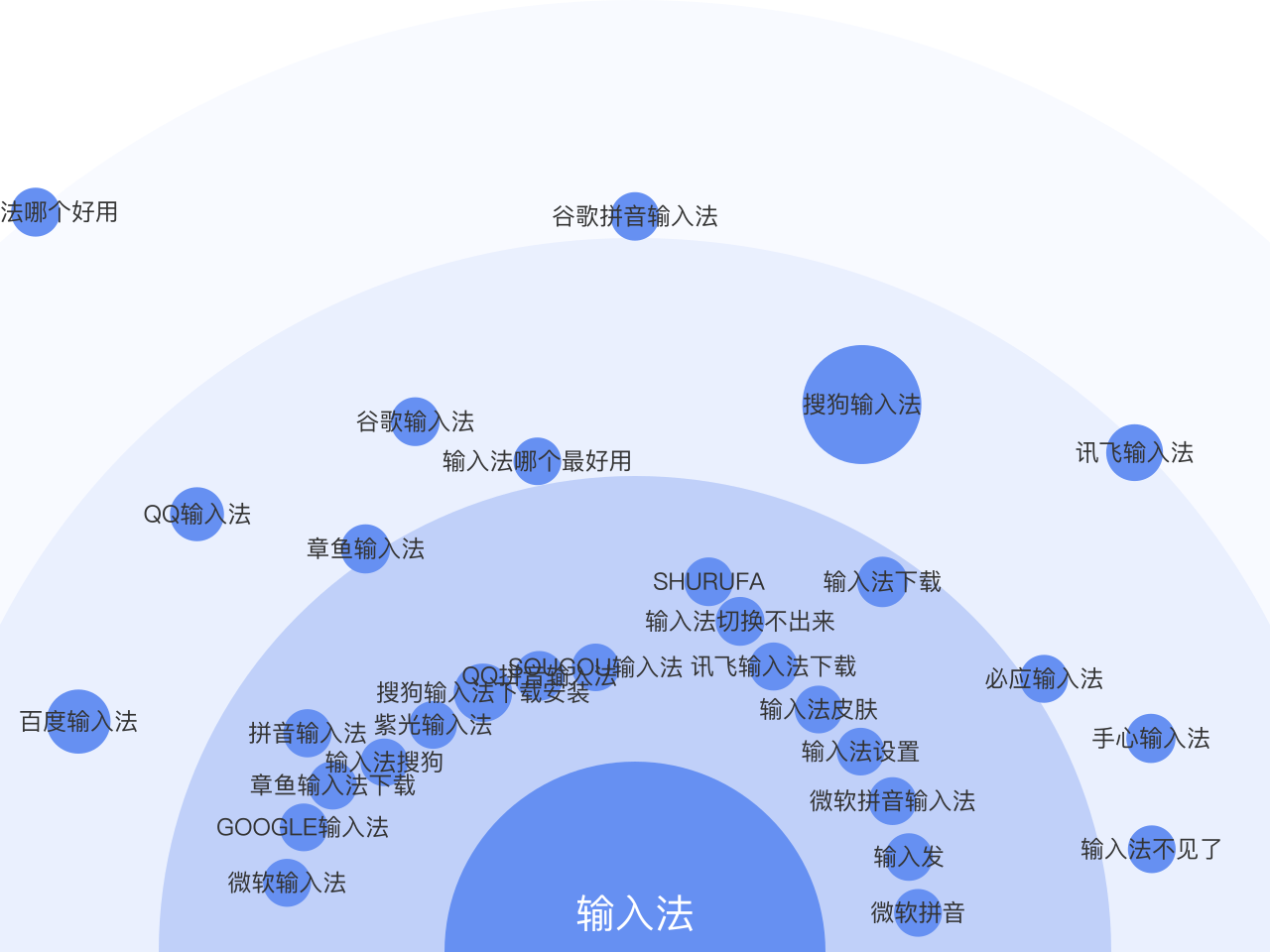Tap the 谷歌拼音输入法 node
The height and width of the screenshot is (952, 1270).
point(635,216)
